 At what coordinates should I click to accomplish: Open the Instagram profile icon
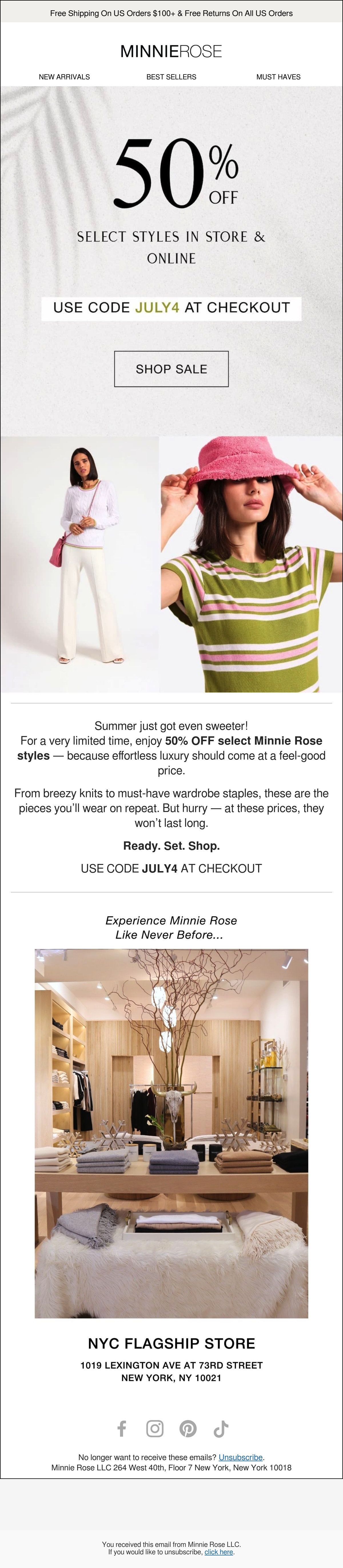[155, 1429]
